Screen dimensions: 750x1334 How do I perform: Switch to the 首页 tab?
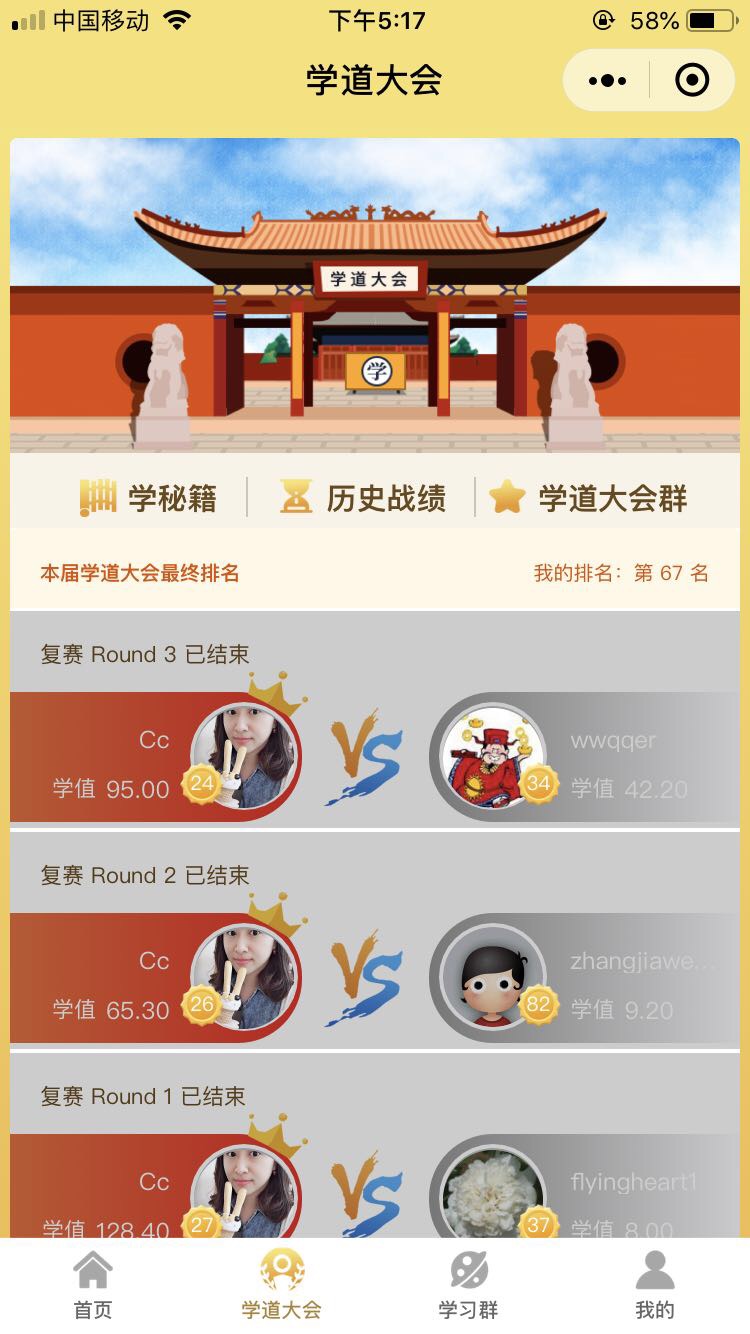[93, 1286]
